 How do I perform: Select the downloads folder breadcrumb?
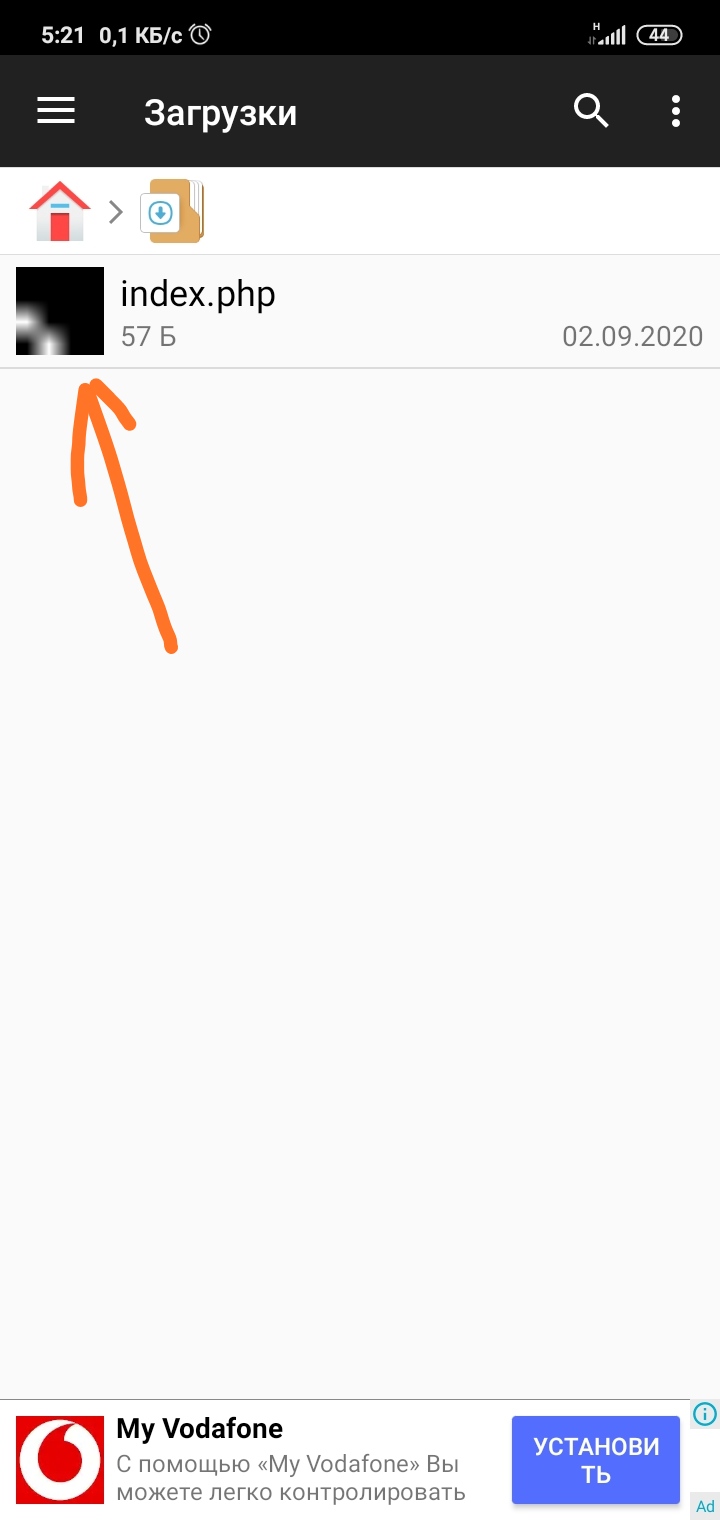171,211
